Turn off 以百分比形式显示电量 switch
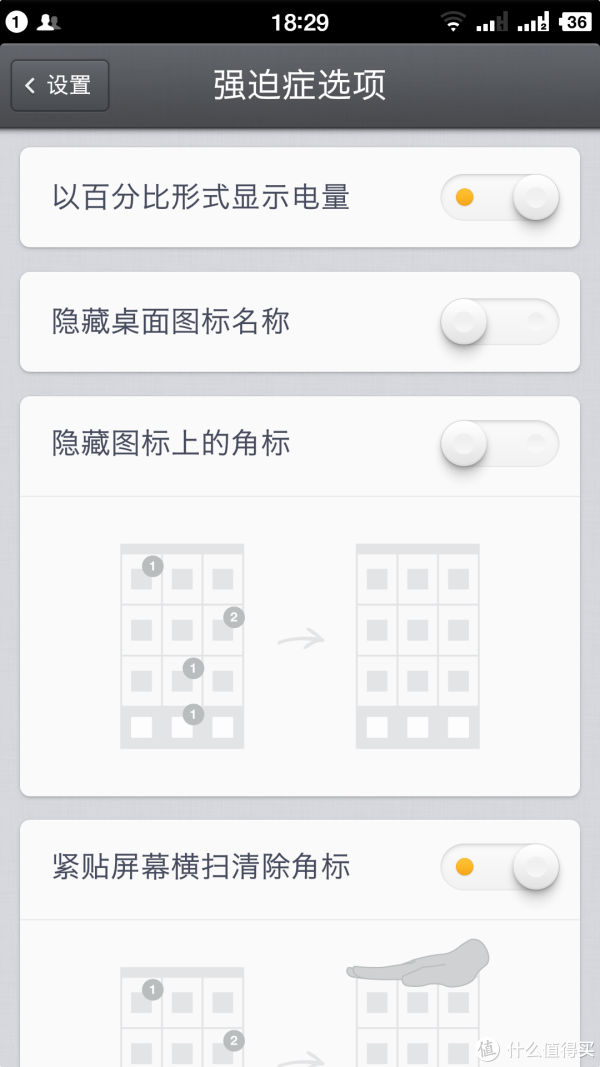The image size is (600, 1067). [x=500, y=197]
